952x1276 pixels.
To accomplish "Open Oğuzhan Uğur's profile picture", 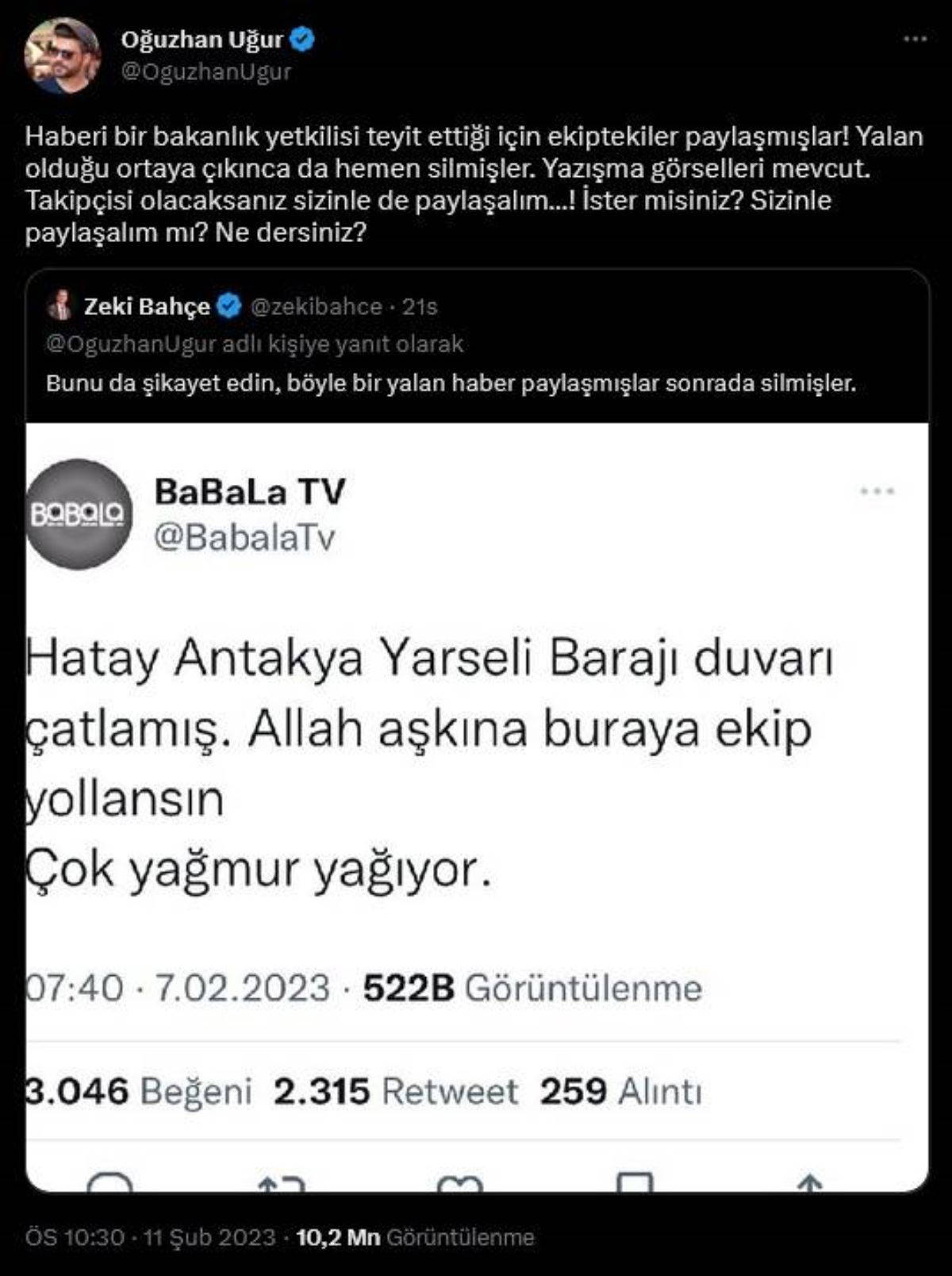I will (x=63, y=56).
